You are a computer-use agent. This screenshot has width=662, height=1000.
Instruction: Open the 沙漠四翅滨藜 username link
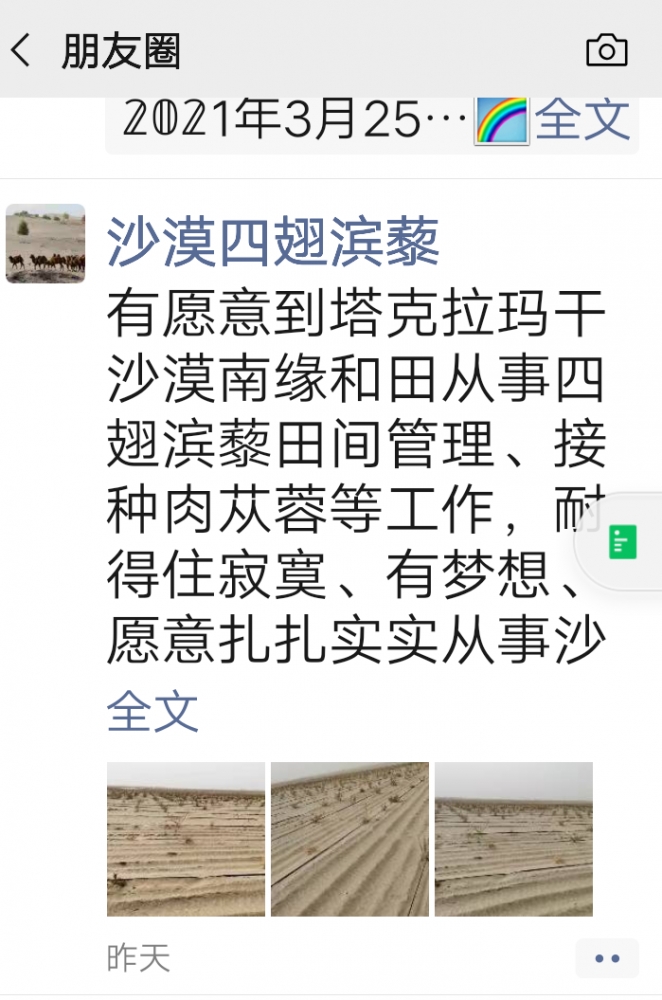(273, 243)
